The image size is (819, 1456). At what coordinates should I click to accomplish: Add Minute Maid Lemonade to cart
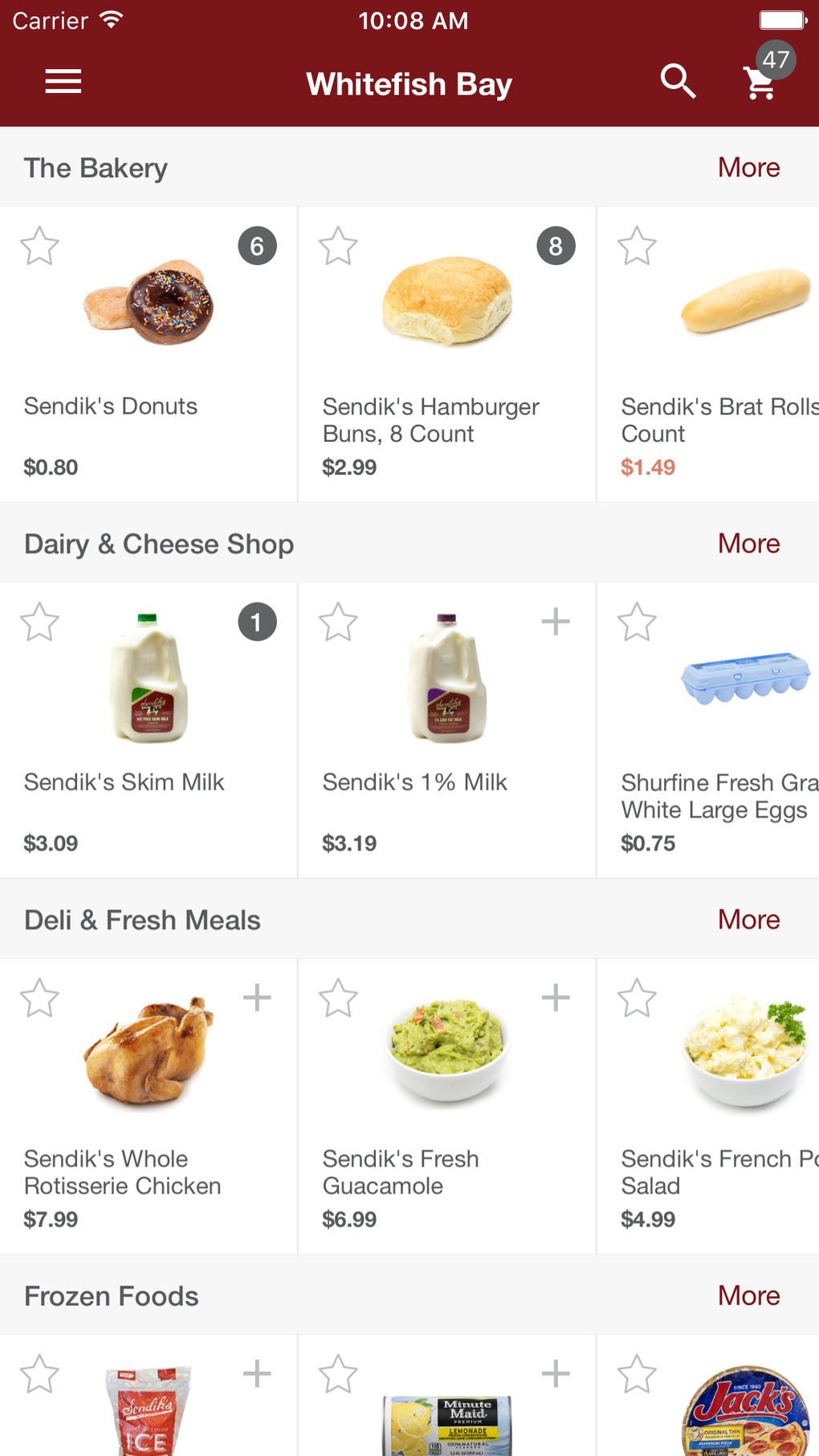(x=555, y=1372)
